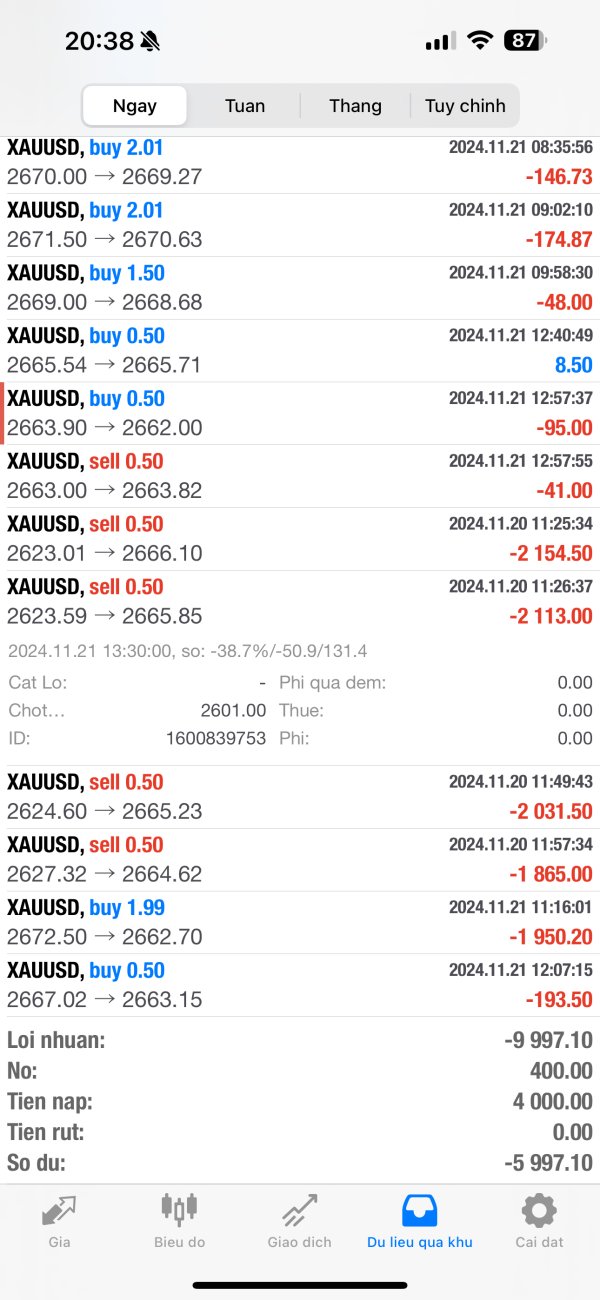
Task: Open the Gia tab
Action: tap(59, 1220)
